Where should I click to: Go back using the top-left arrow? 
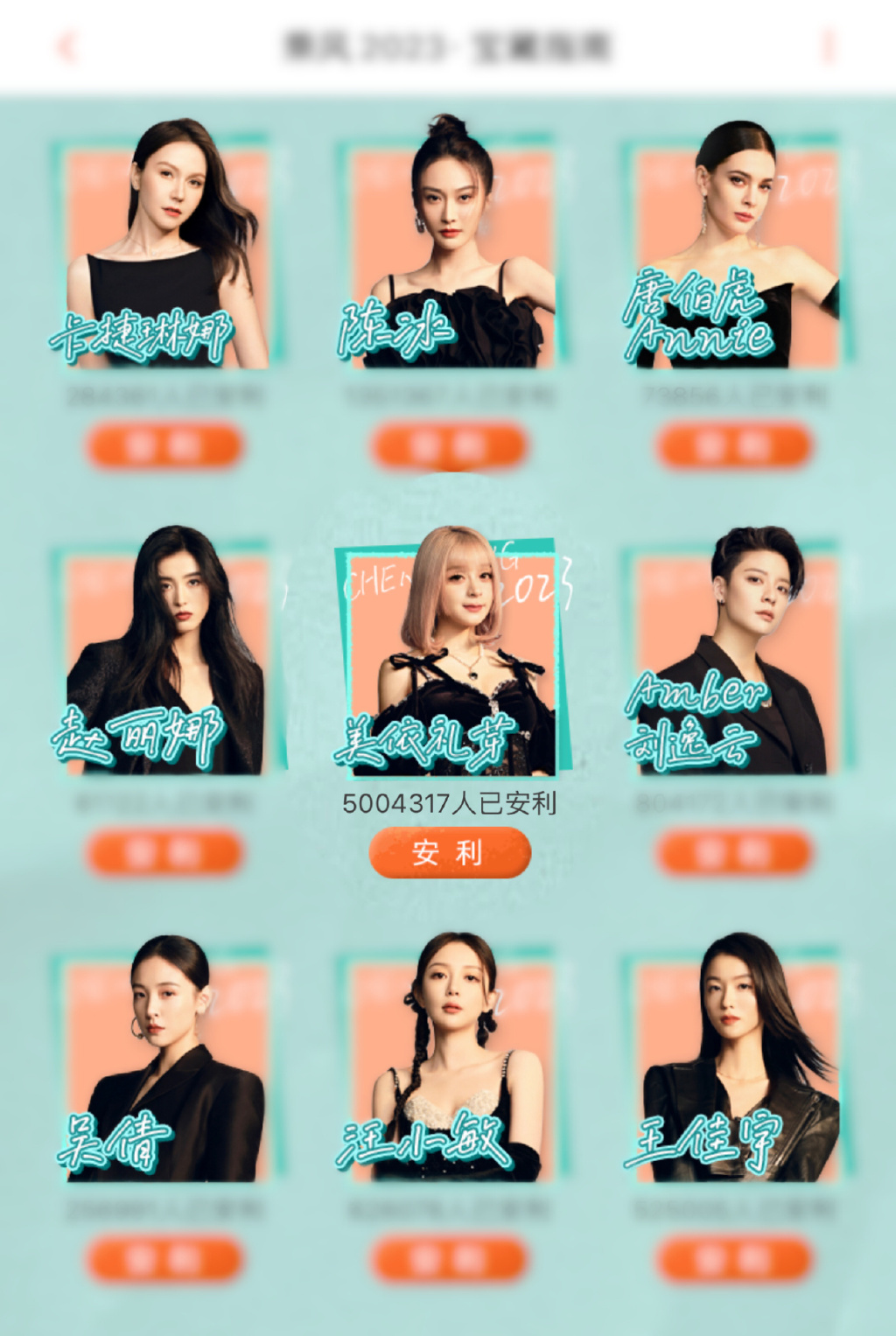click(x=66, y=46)
